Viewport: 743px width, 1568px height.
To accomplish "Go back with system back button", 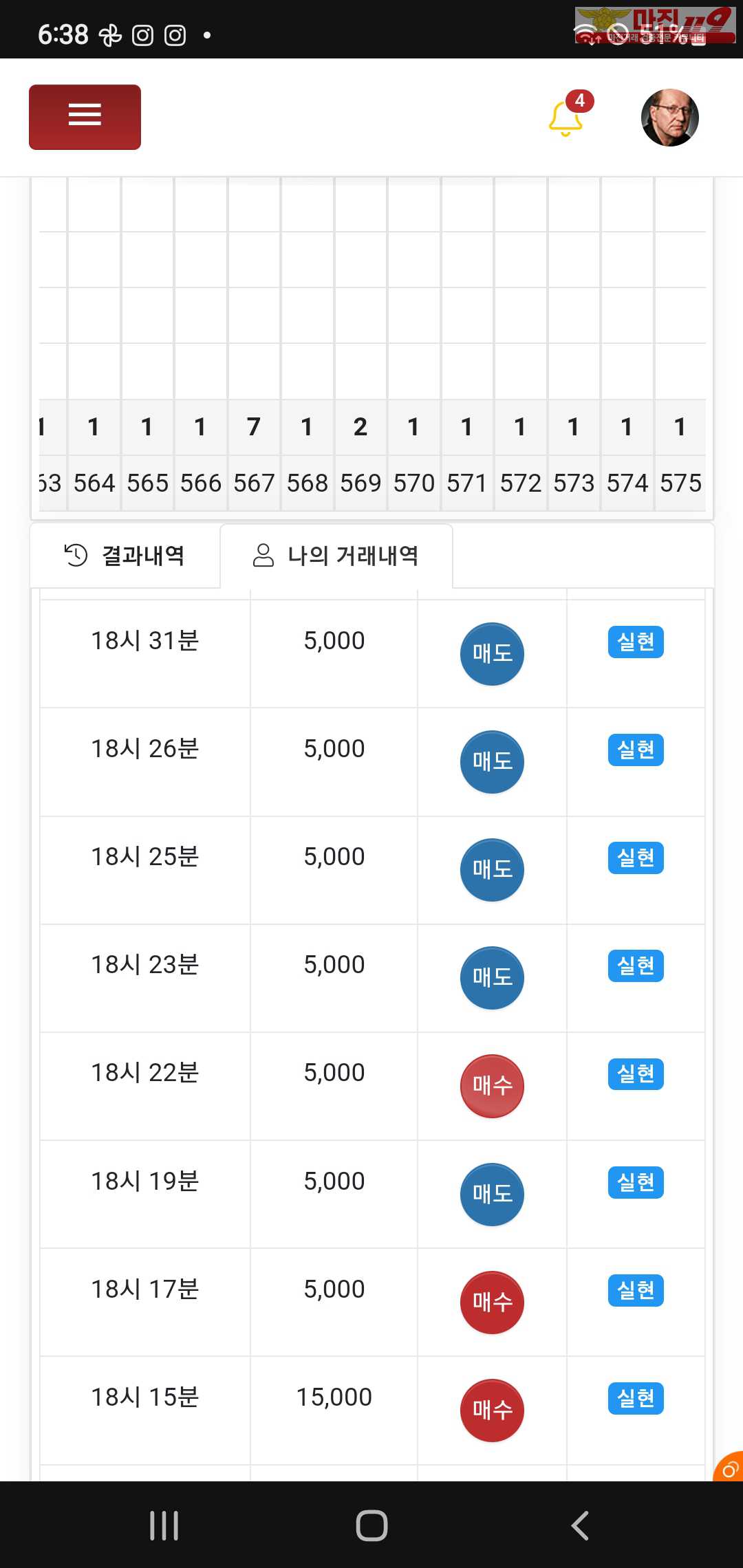I will point(580,1525).
